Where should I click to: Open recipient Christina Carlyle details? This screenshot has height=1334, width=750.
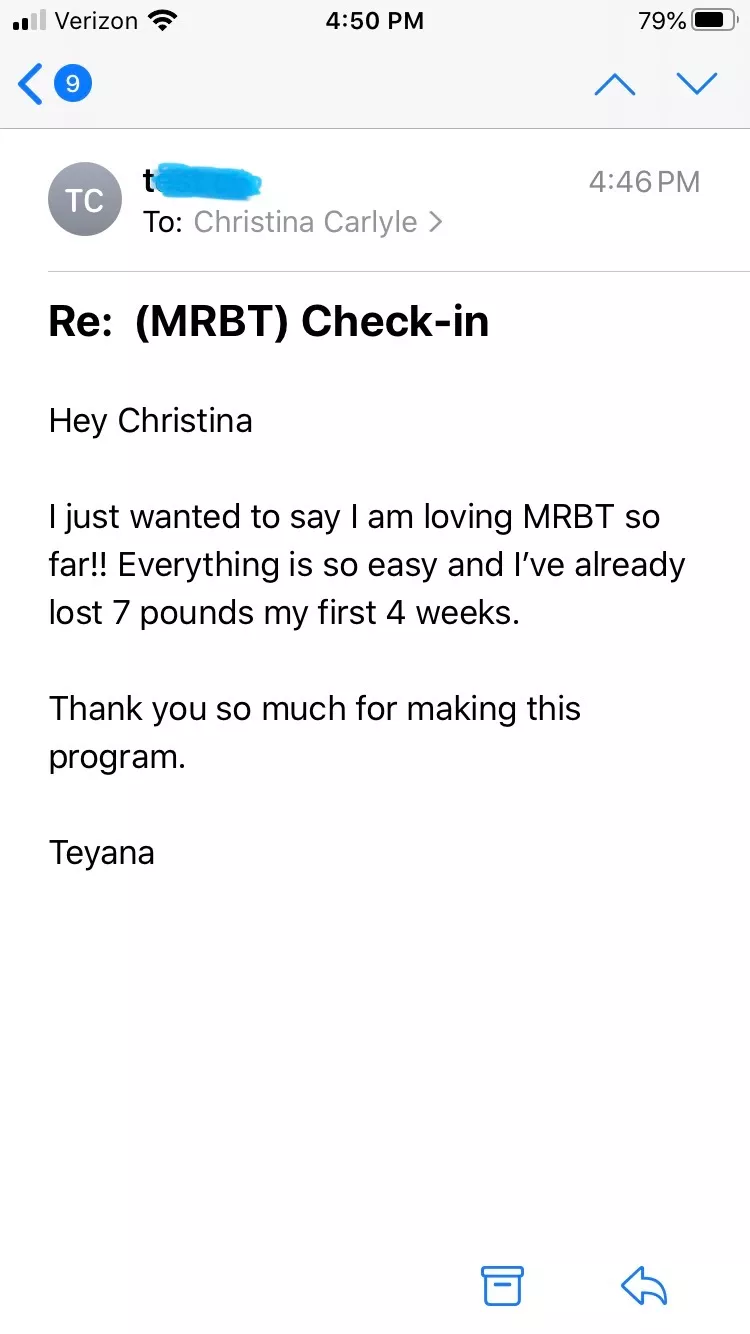coord(317,222)
